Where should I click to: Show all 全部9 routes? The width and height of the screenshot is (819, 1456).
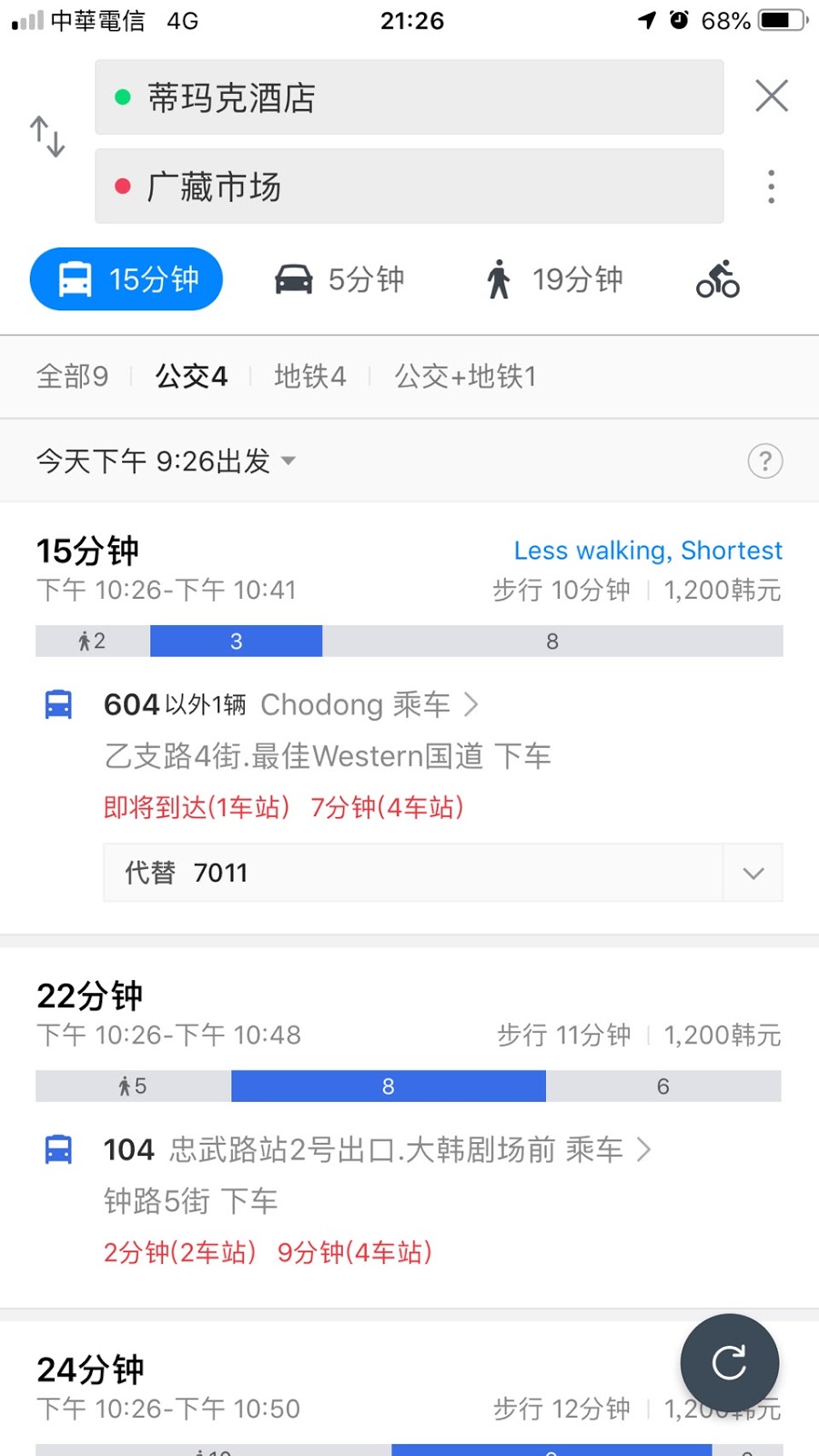click(72, 376)
